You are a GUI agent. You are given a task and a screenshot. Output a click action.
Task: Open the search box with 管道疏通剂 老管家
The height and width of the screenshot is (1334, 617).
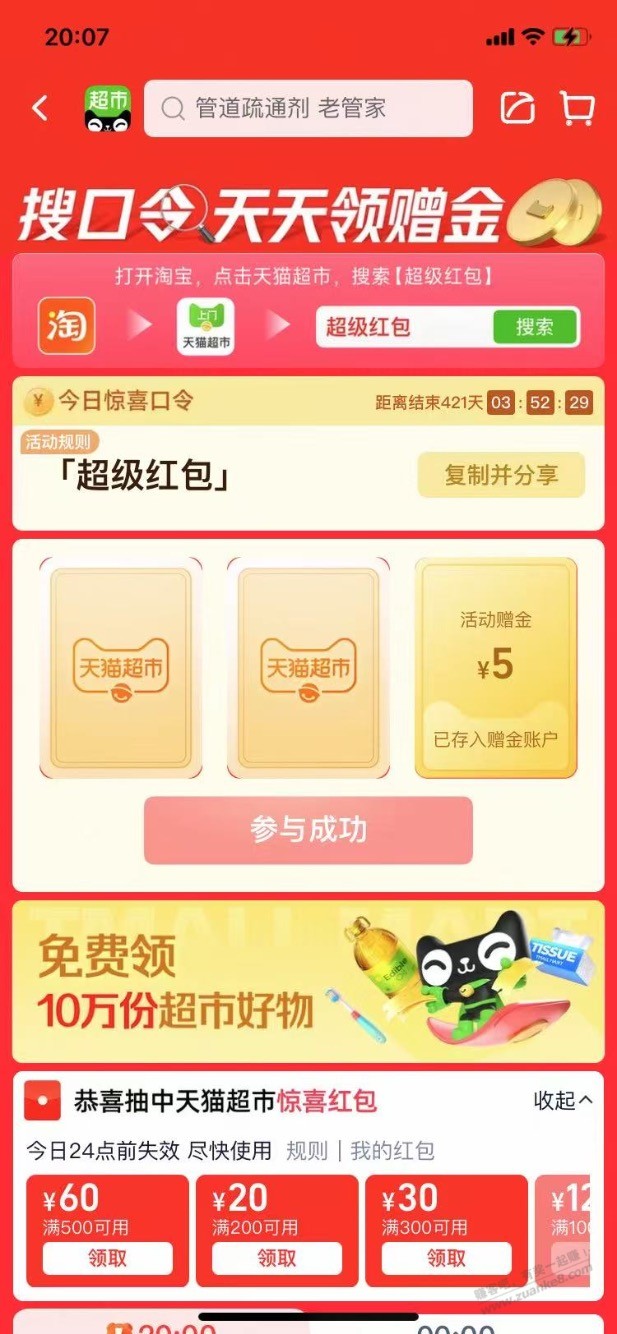click(x=308, y=108)
